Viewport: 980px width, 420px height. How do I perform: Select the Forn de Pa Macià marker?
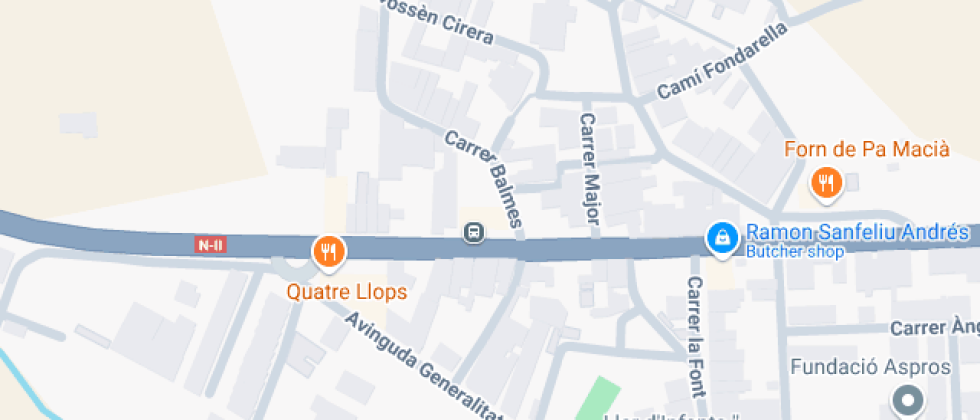pos(825,183)
